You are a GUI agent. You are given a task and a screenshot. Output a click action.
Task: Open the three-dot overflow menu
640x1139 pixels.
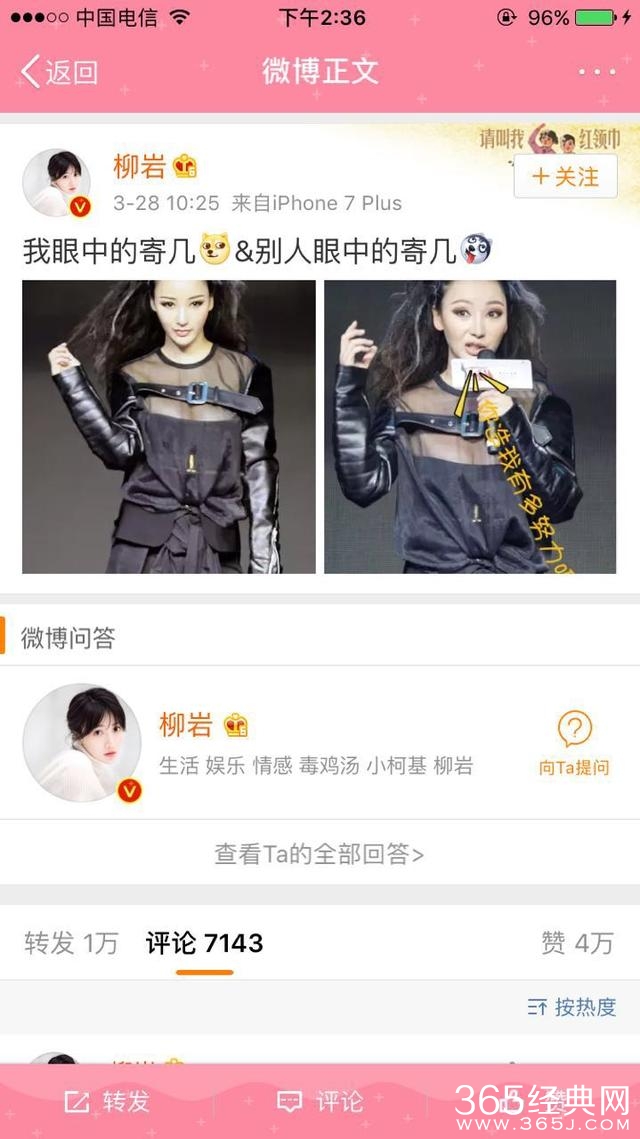pos(597,72)
